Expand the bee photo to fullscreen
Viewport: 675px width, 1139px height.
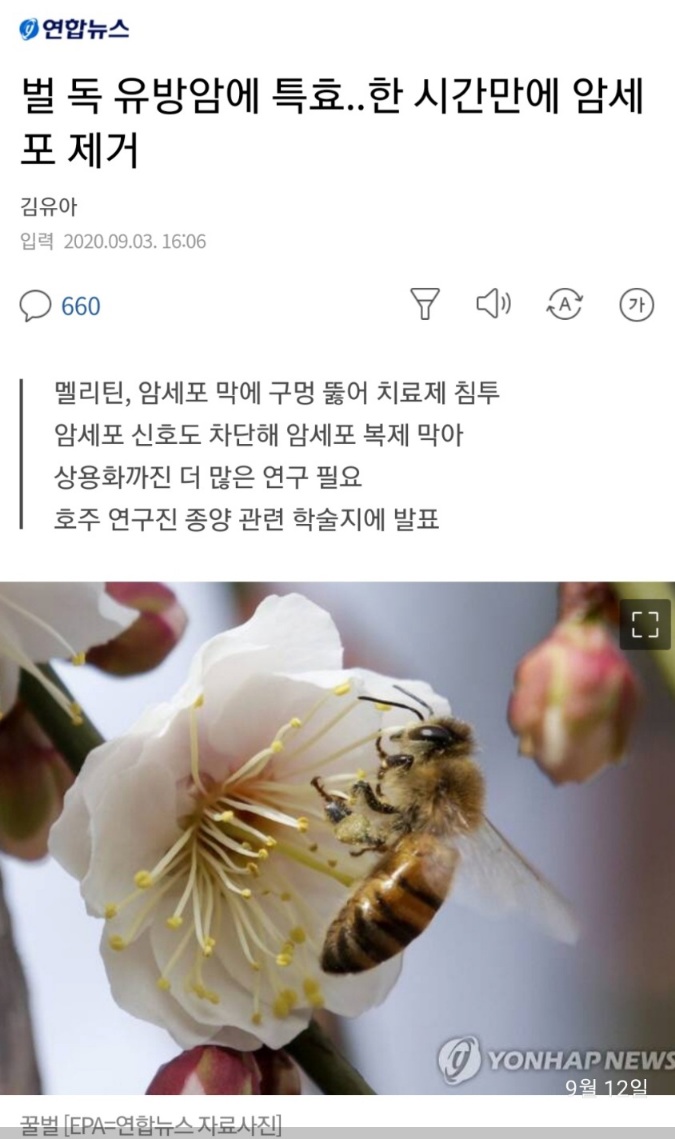click(x=645, y=625)
